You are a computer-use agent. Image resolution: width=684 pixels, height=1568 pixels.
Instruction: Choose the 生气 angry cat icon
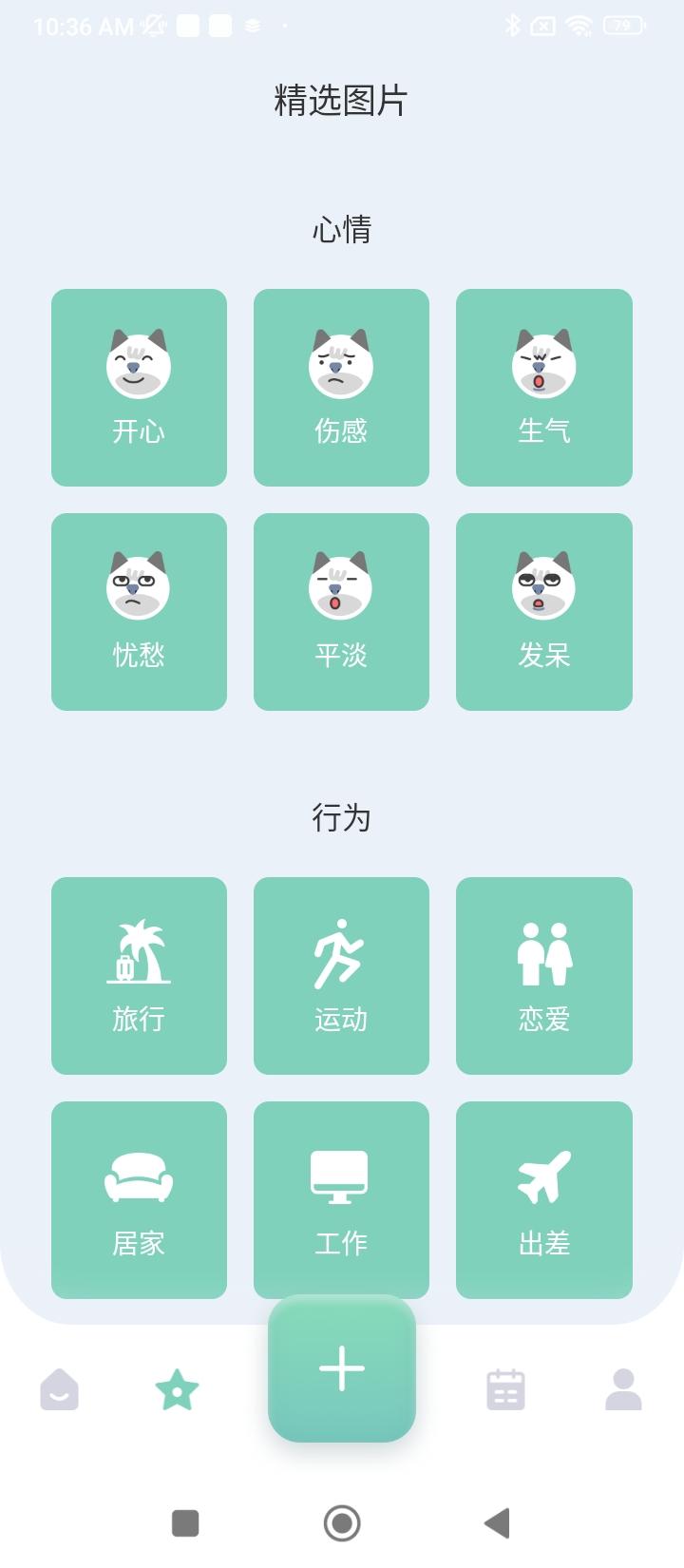coord(543,364)
